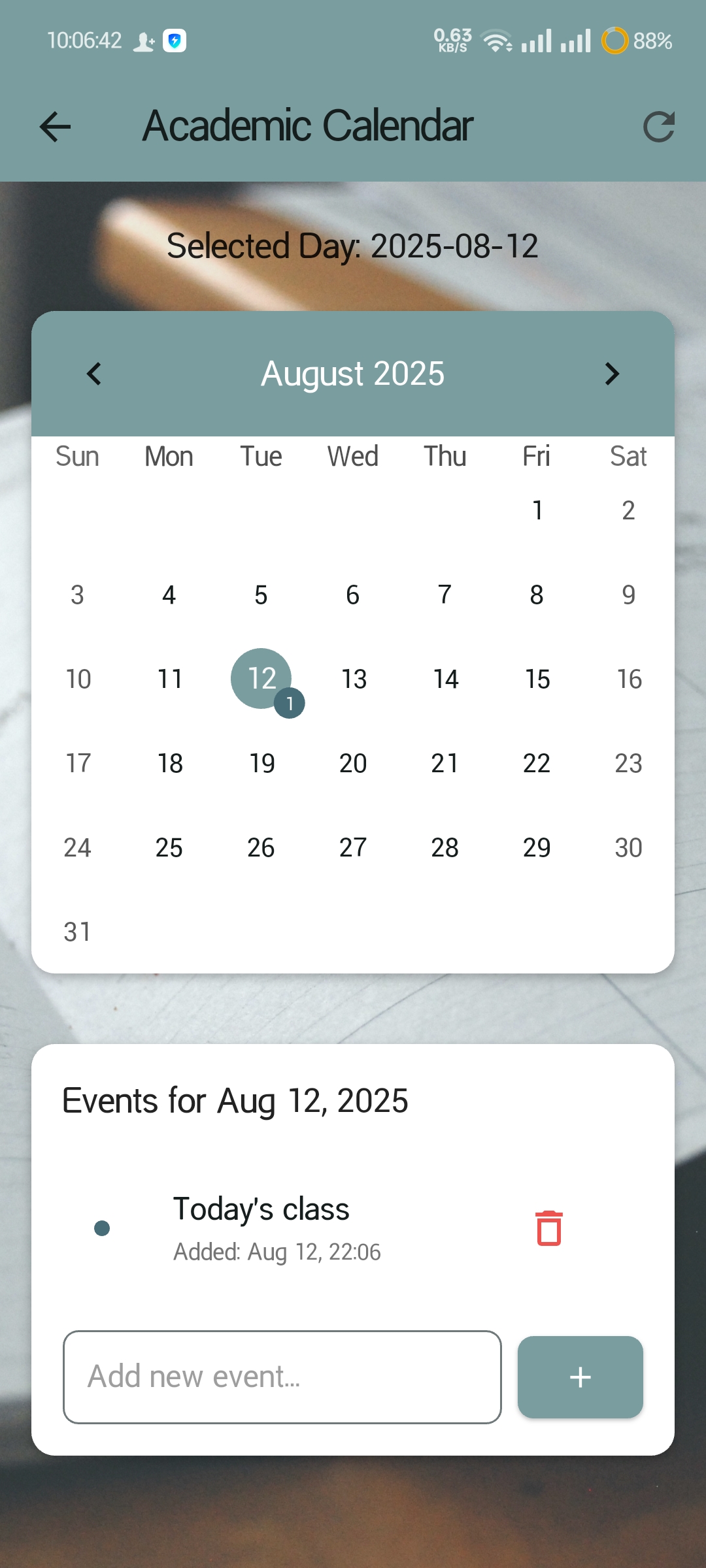The width and height of the screenshot is (706, 1568).
Task: Delete the Today's class event
Action: pos(549,1228)
